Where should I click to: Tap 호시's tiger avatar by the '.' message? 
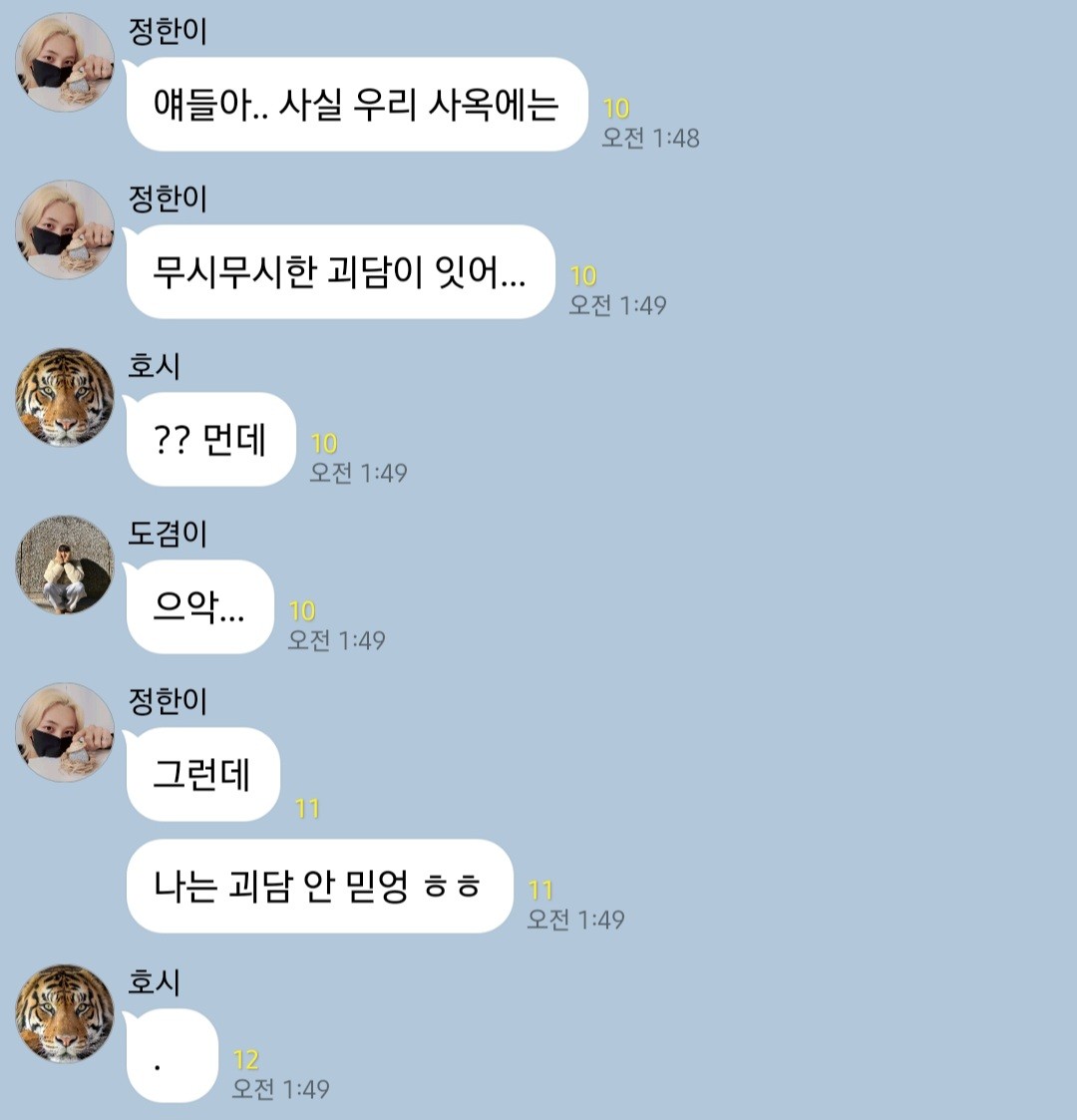click(65, 1013)
